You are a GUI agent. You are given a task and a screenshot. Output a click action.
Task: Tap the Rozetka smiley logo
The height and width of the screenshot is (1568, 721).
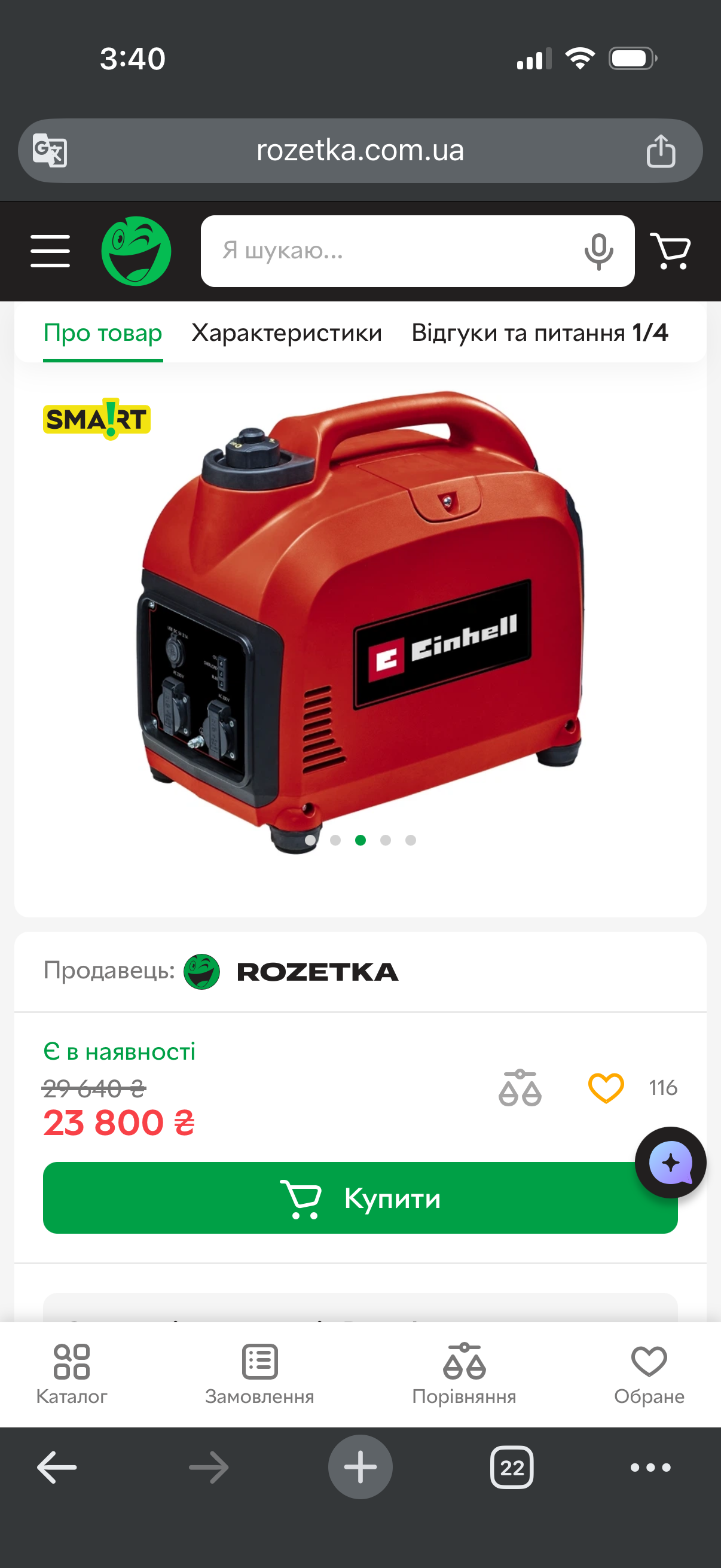pyautogui.click(x=136, y=251)
